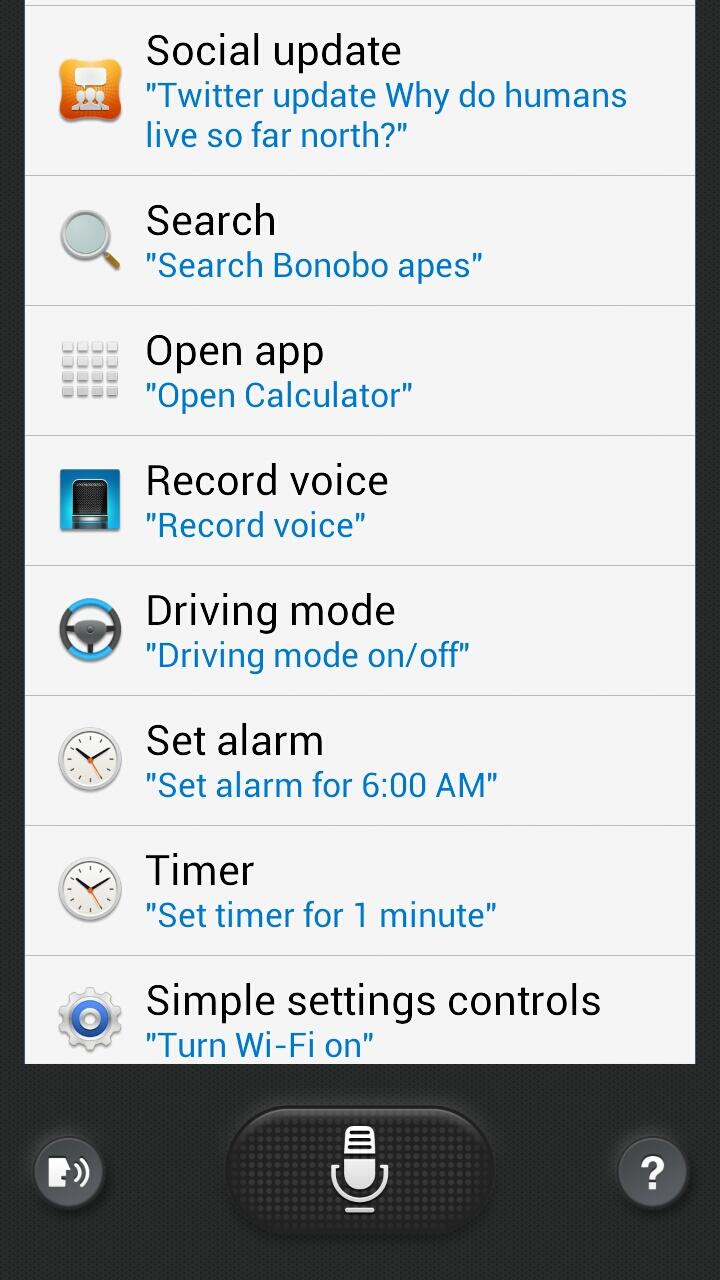Tap the Set alarm command row
The image size is (720, 1280).
pos(360,761)
